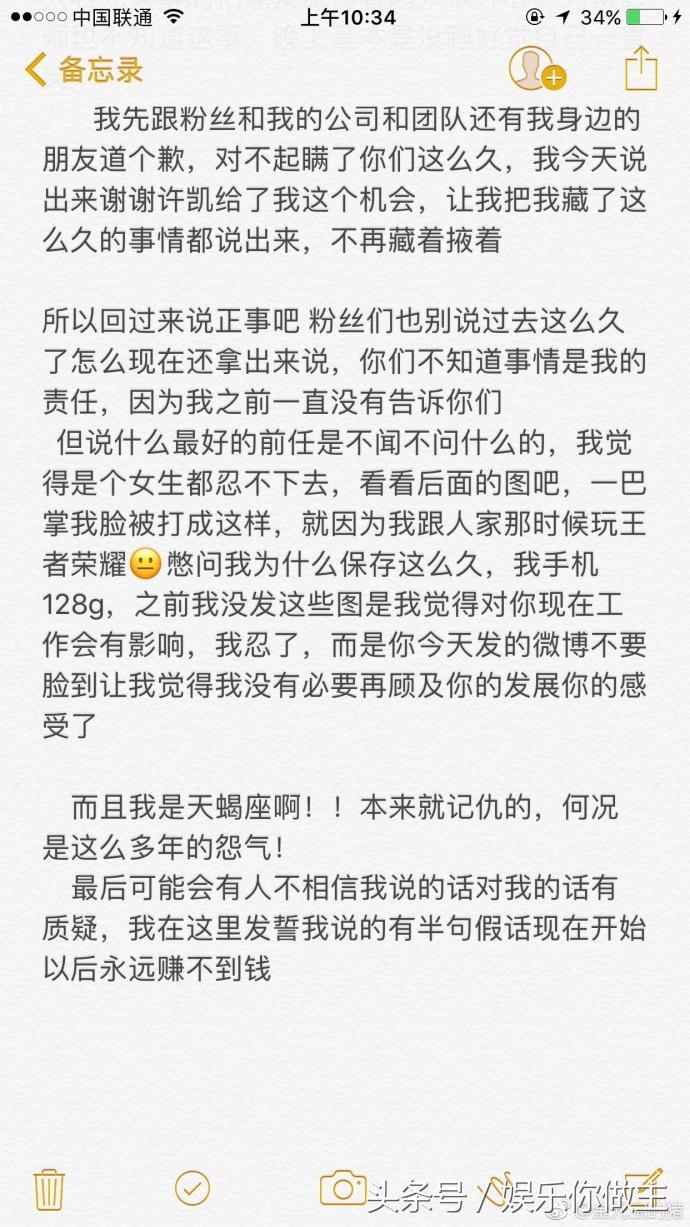Open the share sheet for this note
Image resolution: width=690 pixels, height=1227 pixels.
click(641, 69)
